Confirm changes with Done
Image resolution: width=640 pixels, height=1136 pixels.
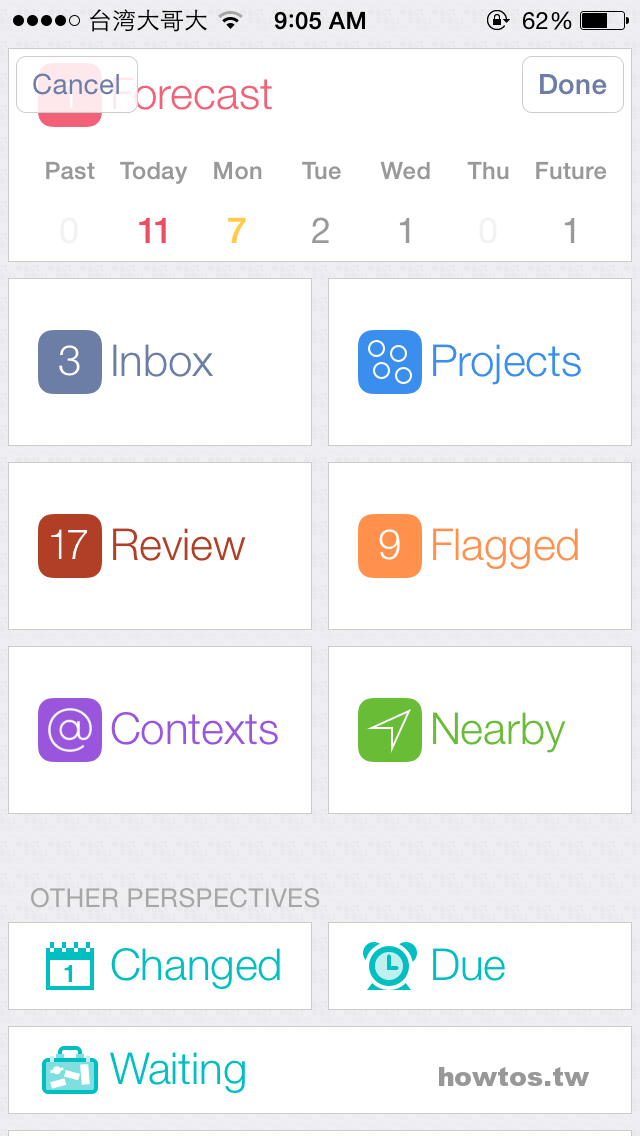(x=573, y=85)
